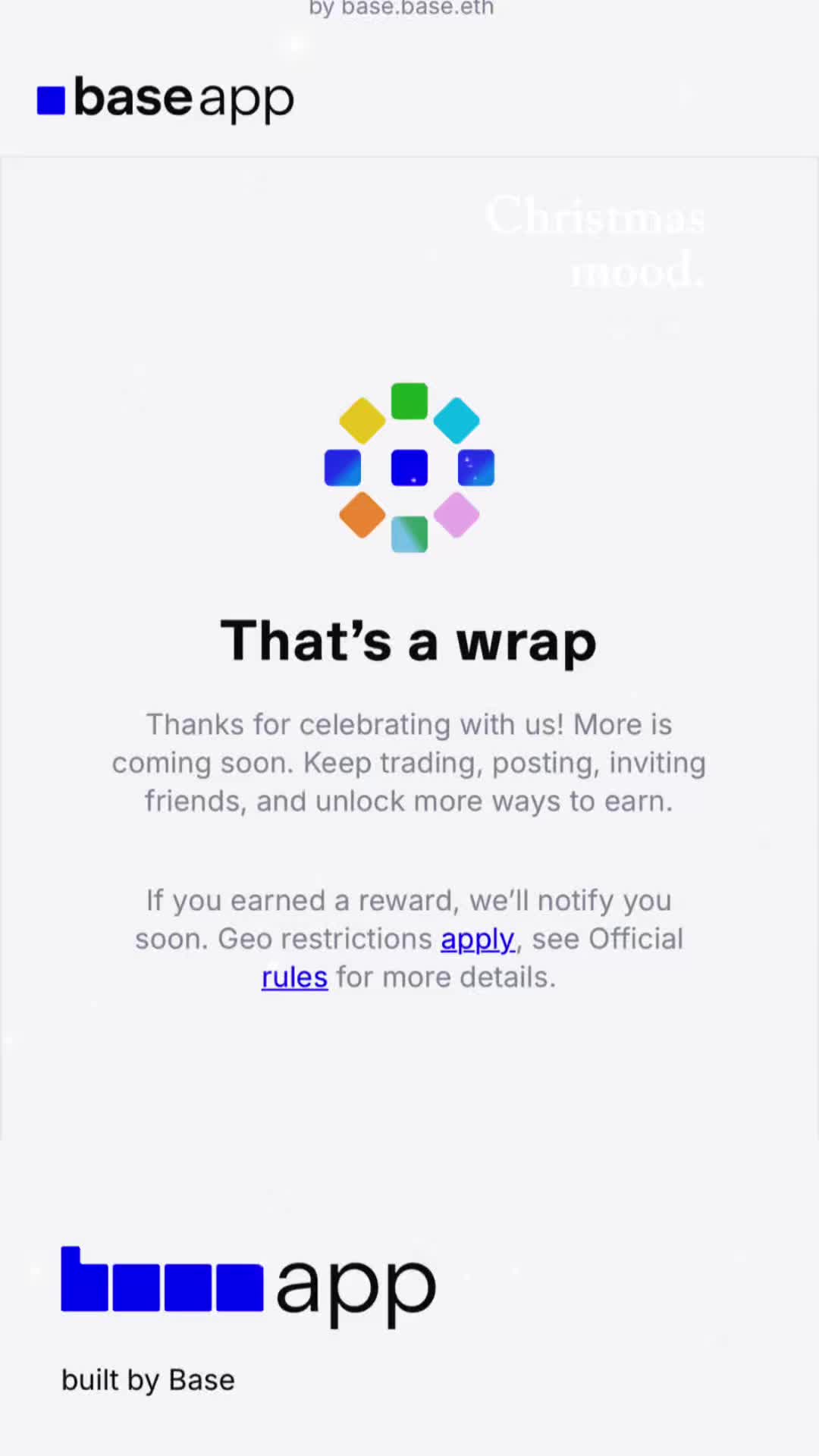Open the Official rules link
819x1456 pixels.
[x=294, y=977]
